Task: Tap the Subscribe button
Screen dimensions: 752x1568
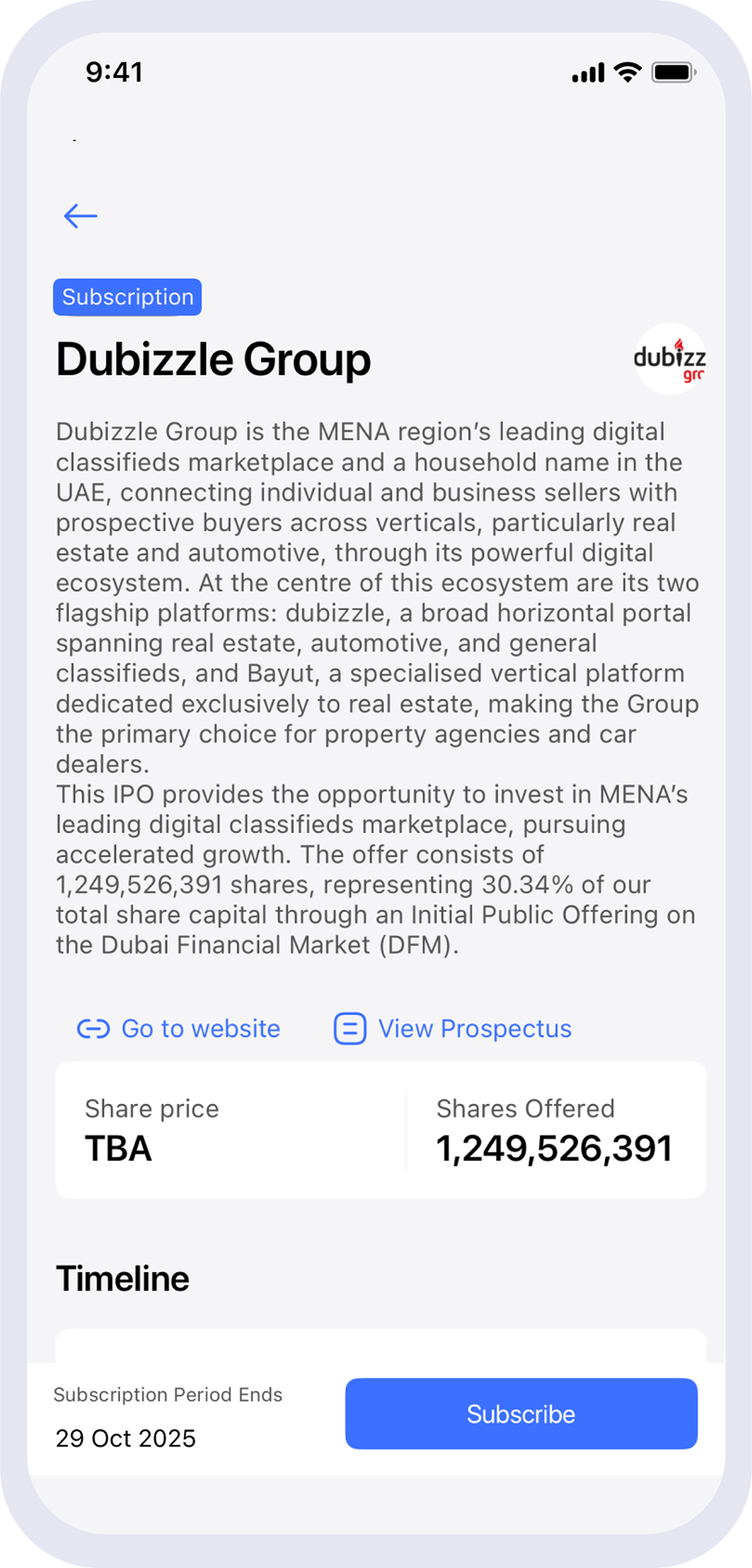Action: click(520, 1413)
